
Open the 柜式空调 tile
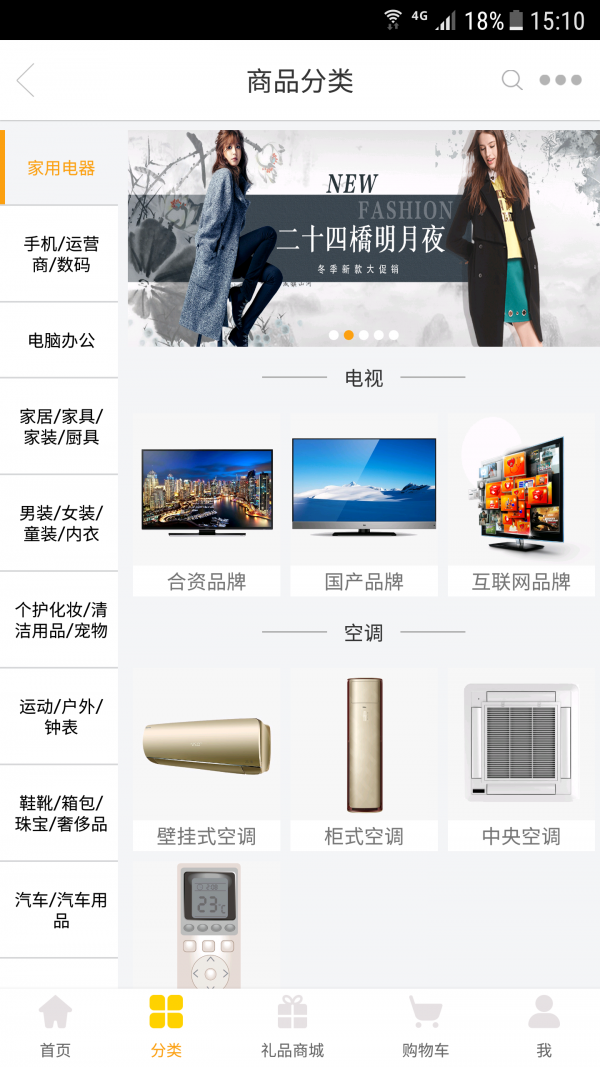click(x=364, y=760)
